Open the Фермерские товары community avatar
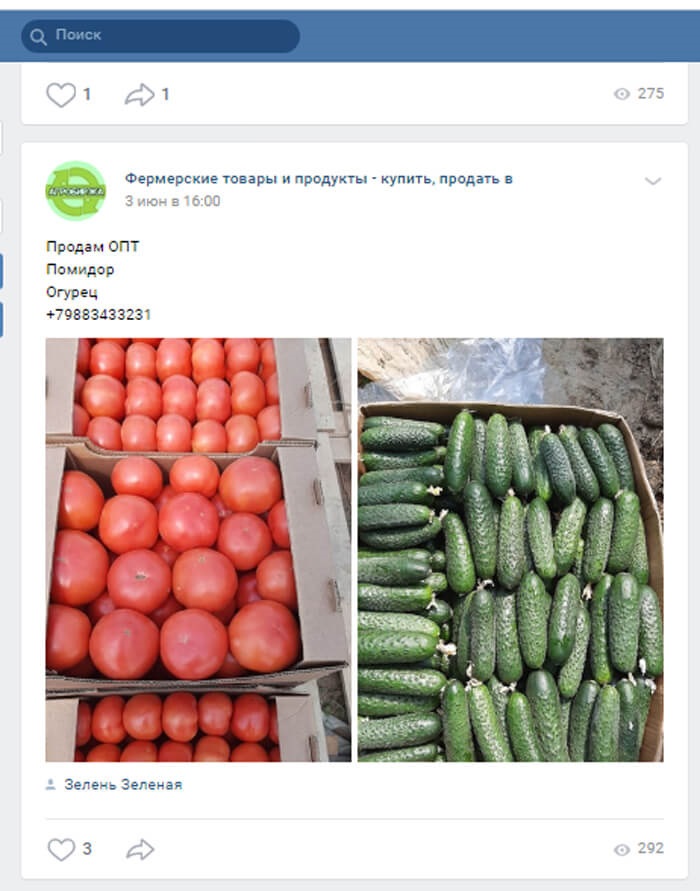Viewport: 700px width, 891px height. pyautogui.click(x=75, y=190)
